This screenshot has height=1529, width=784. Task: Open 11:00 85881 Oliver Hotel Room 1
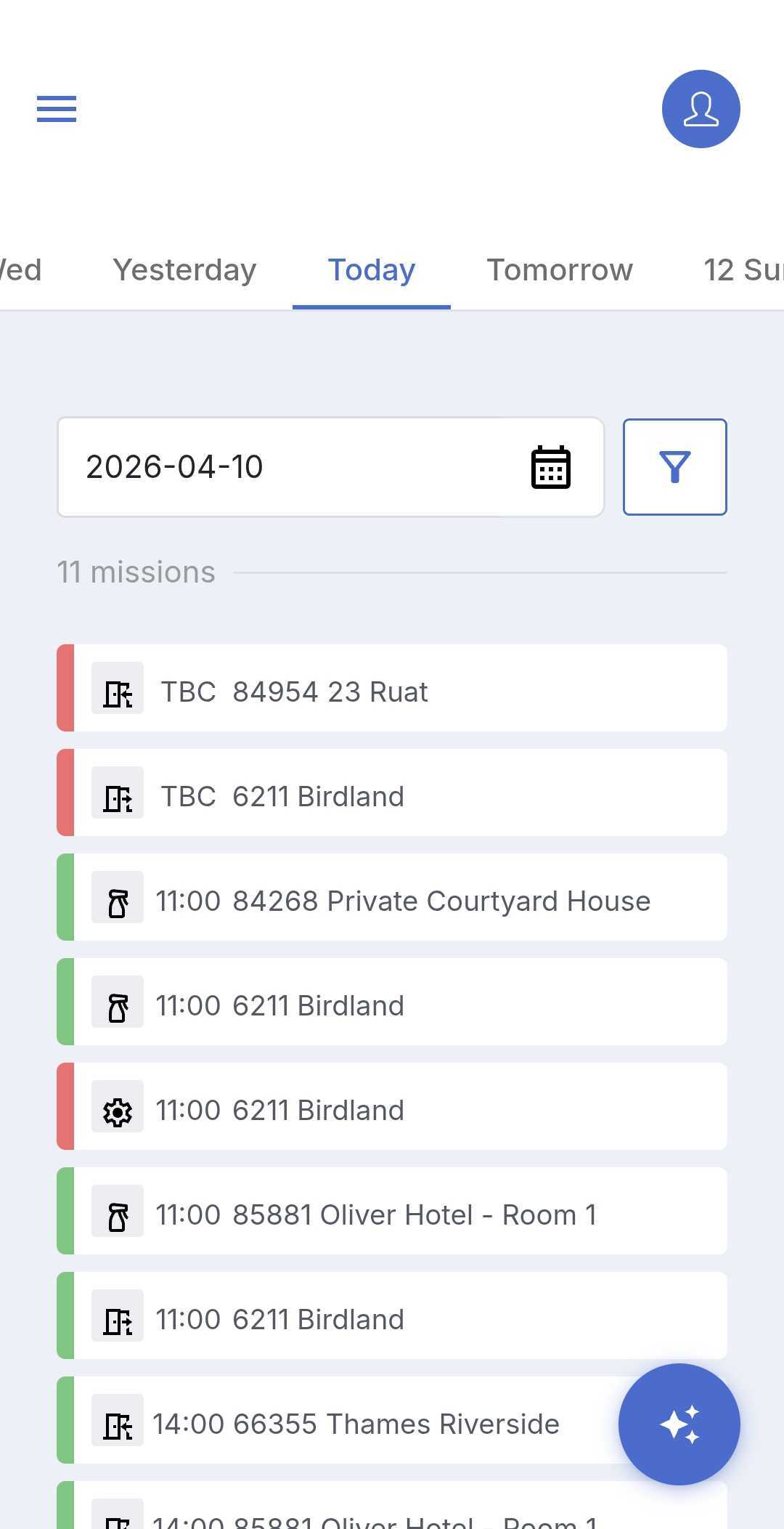392,1211
